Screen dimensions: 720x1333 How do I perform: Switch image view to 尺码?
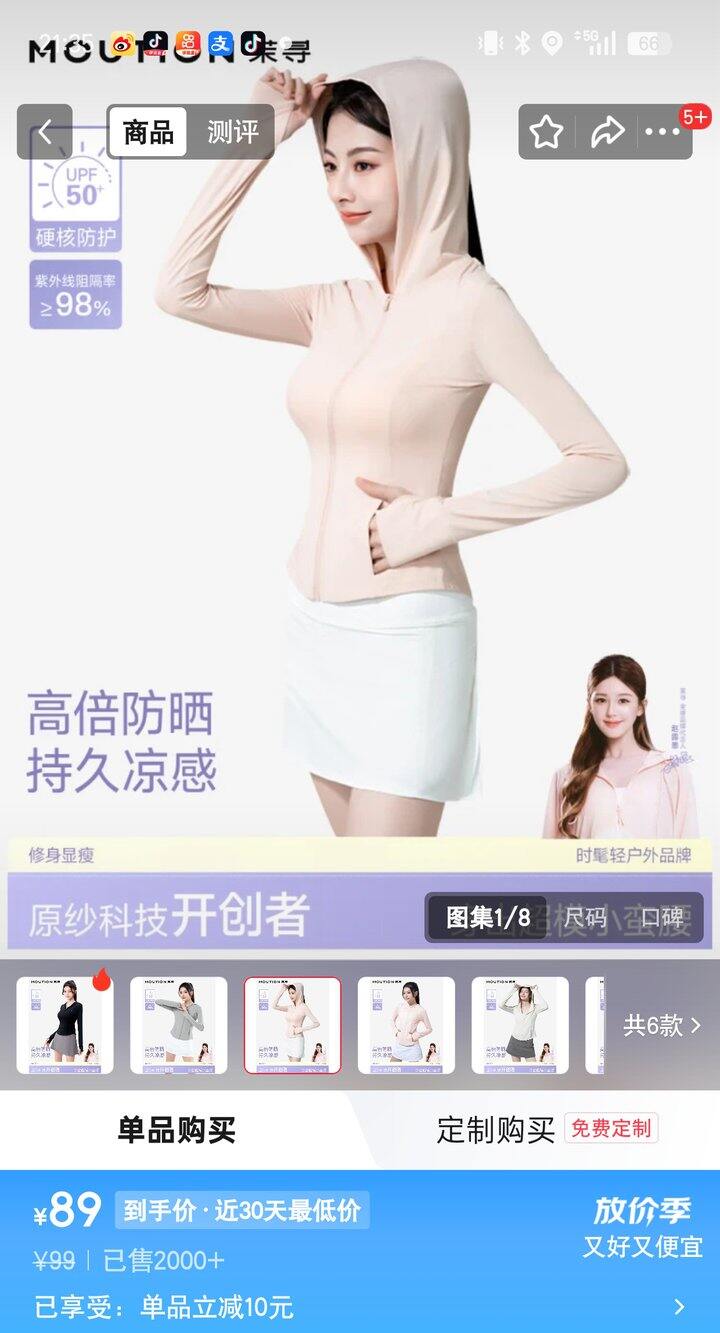coord(585,918)
